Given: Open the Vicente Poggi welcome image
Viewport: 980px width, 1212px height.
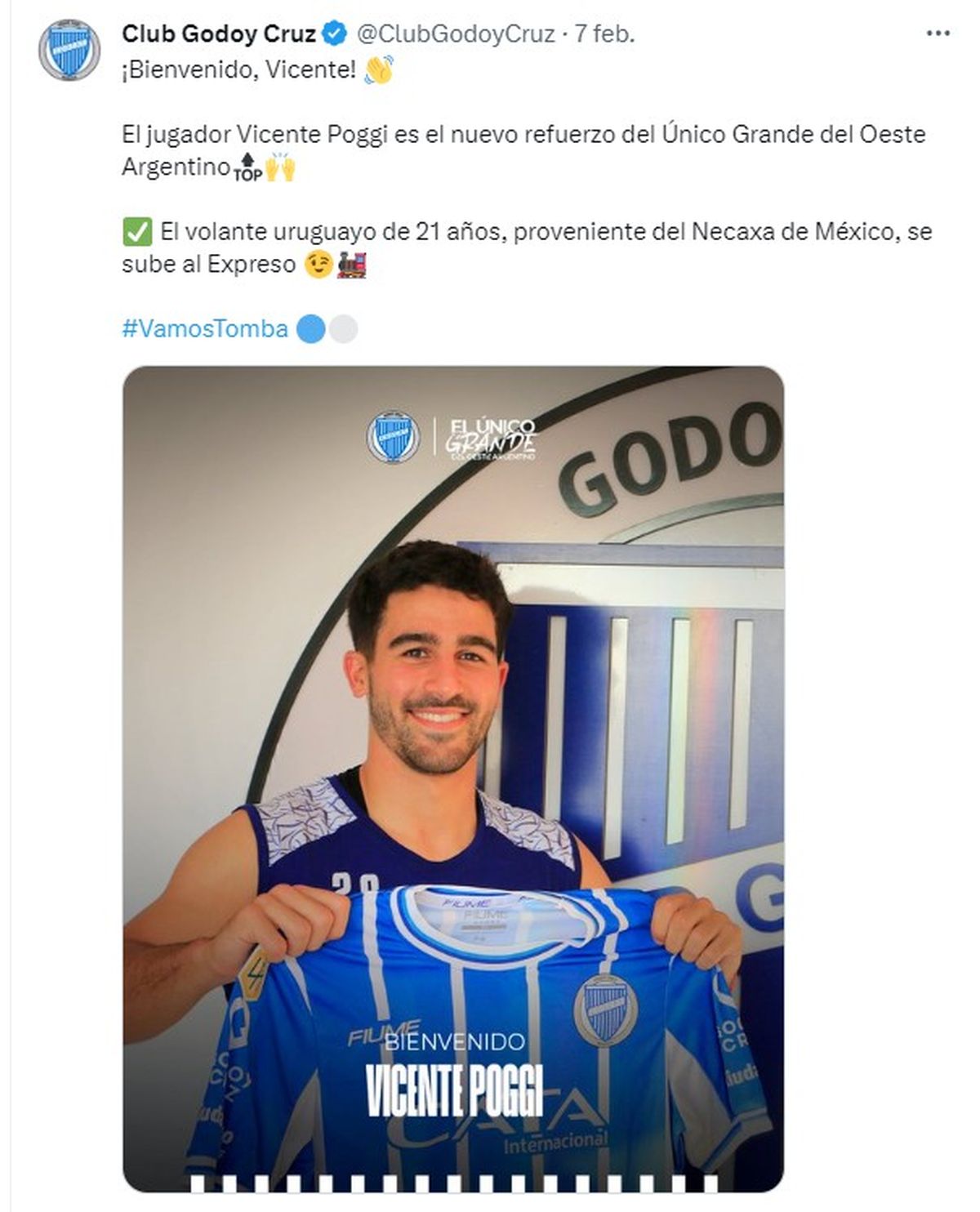Looking at the screenshot, I should pos(453,776).
